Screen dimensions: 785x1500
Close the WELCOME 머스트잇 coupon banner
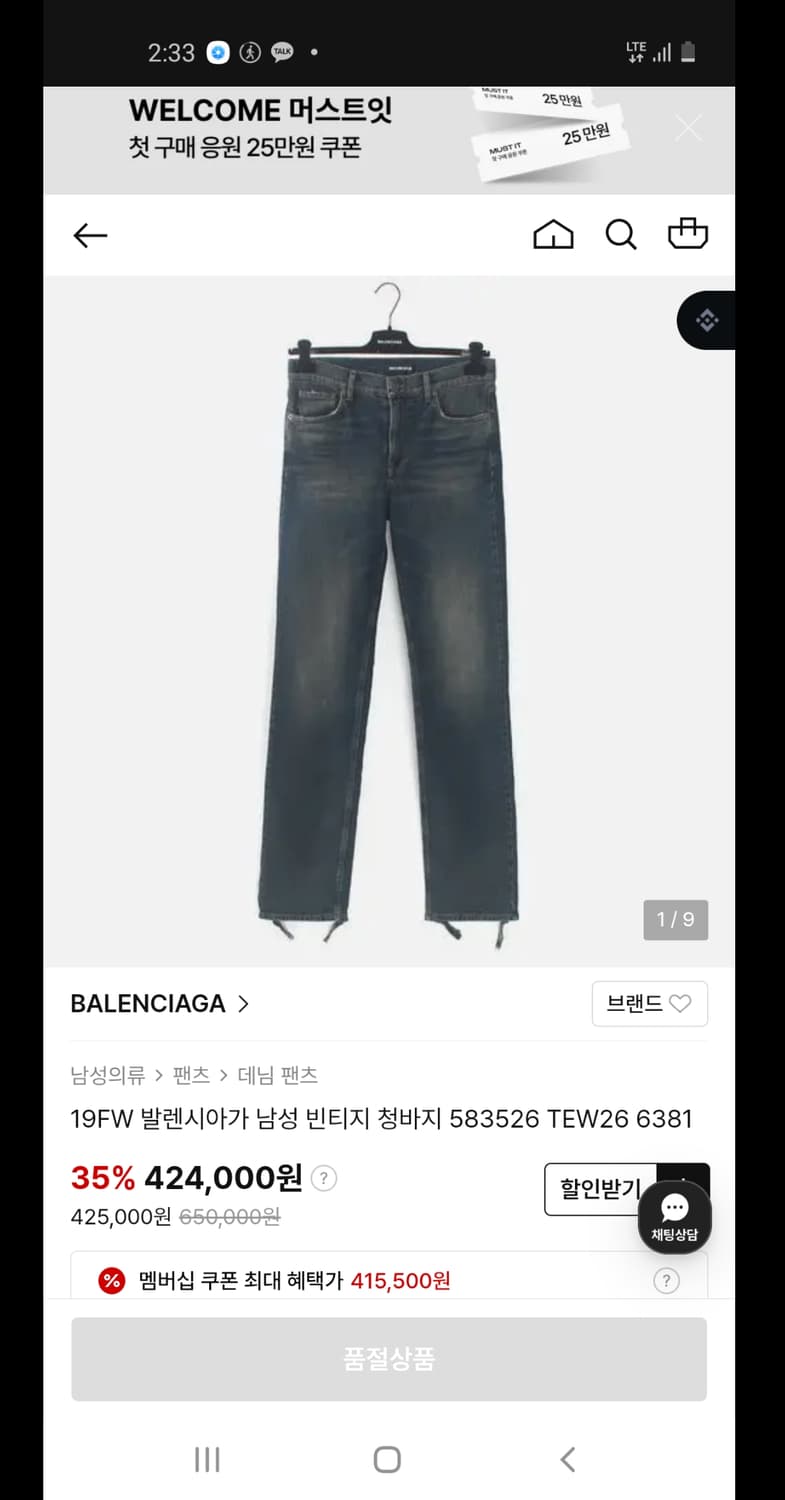coord(688,128)
